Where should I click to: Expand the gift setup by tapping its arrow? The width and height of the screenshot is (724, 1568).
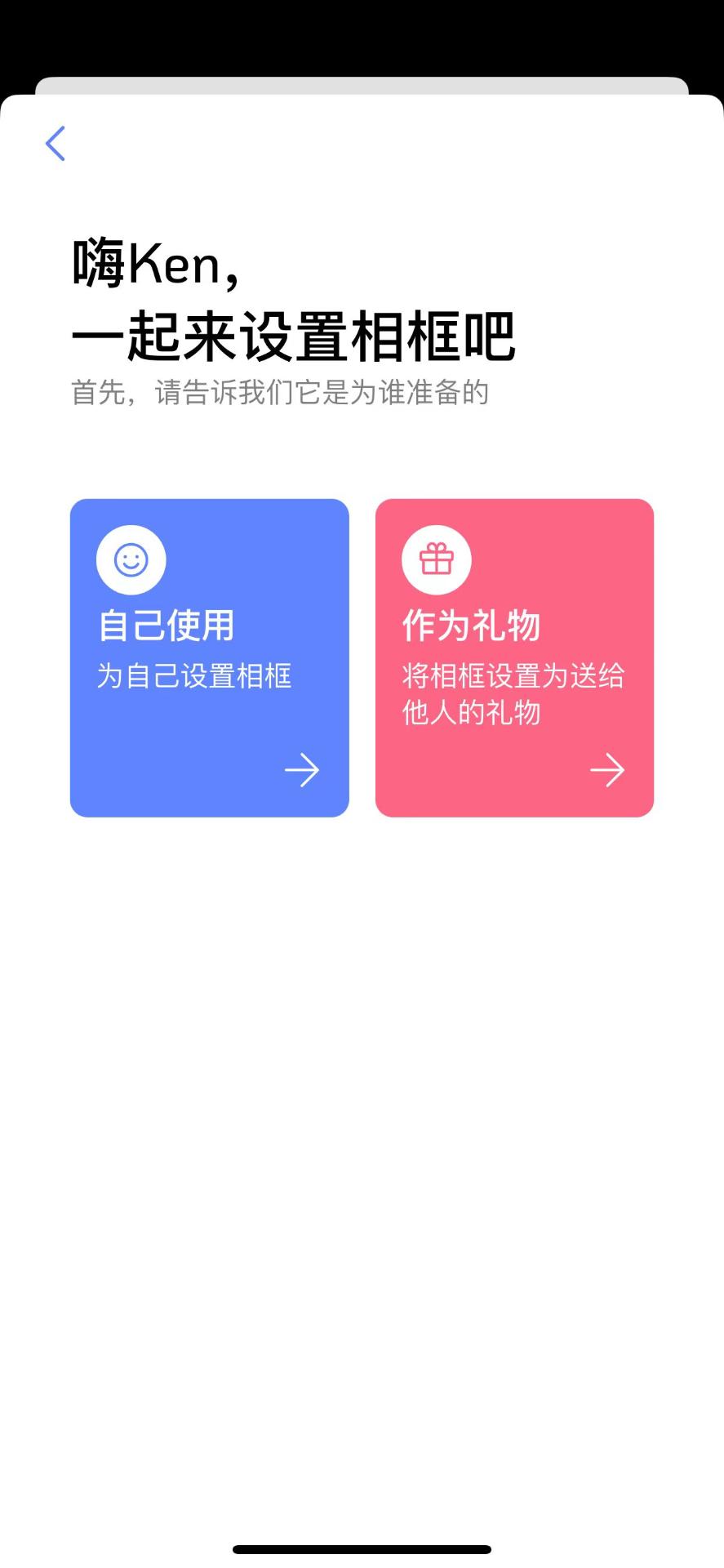[607, 768]
